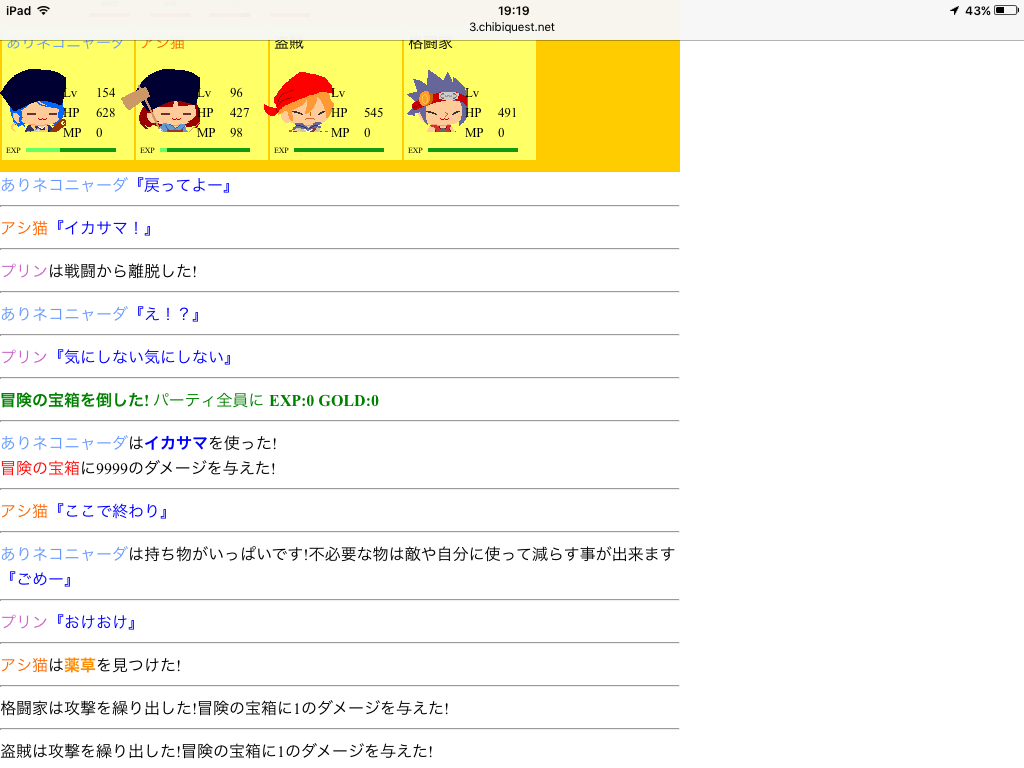
Task: Tap the 3.chibiquest.net address bar
Action: tap(512, 27)
